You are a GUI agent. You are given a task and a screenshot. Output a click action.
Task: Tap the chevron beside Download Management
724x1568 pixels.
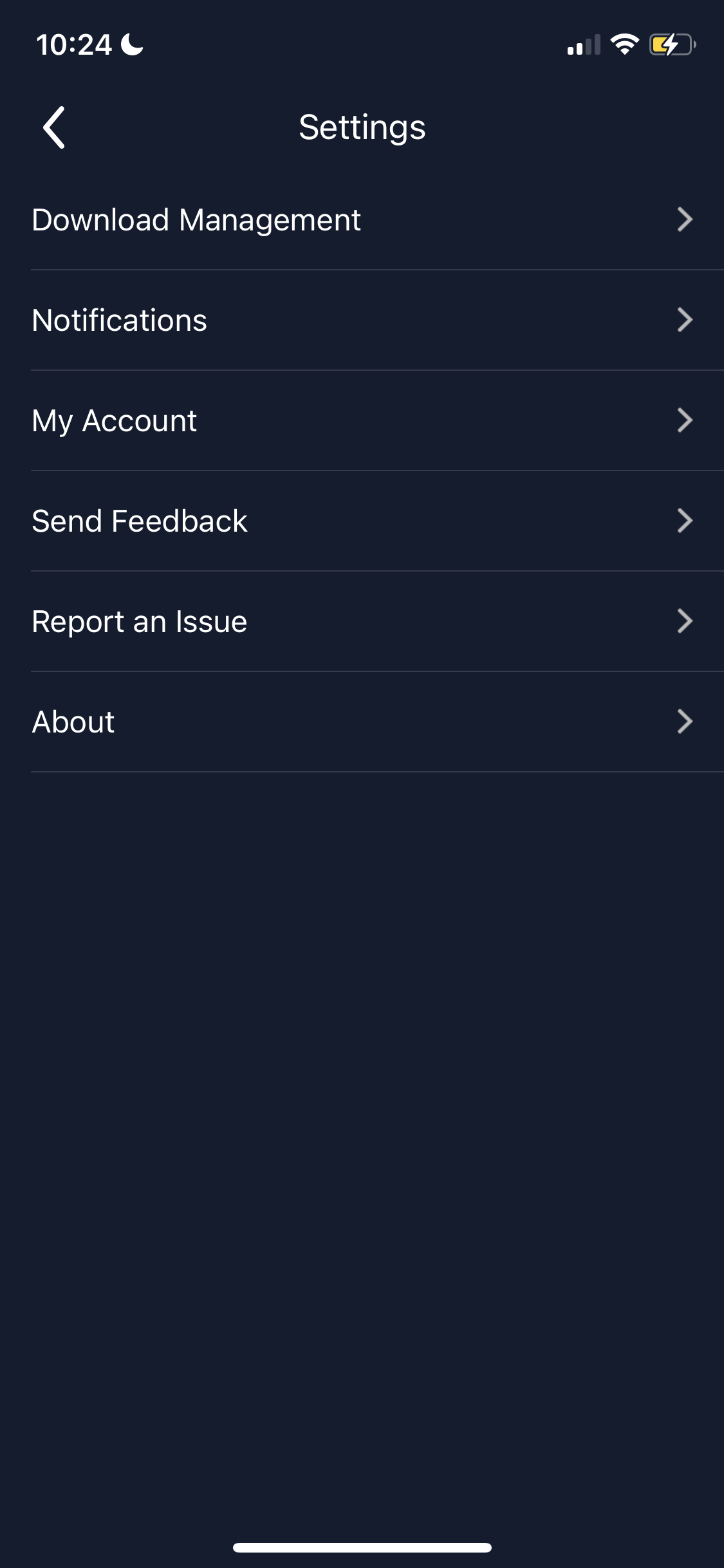click(x=685, y=219)
